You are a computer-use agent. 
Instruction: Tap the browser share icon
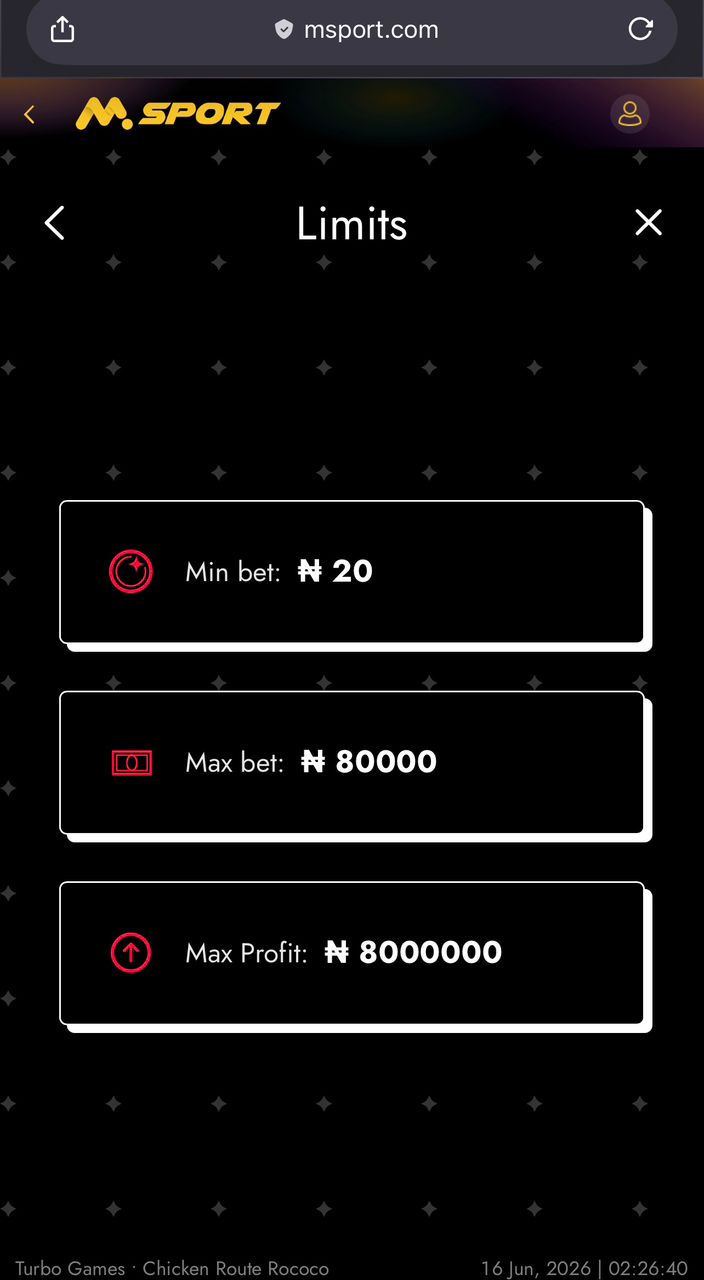click(x=62, y=29)
